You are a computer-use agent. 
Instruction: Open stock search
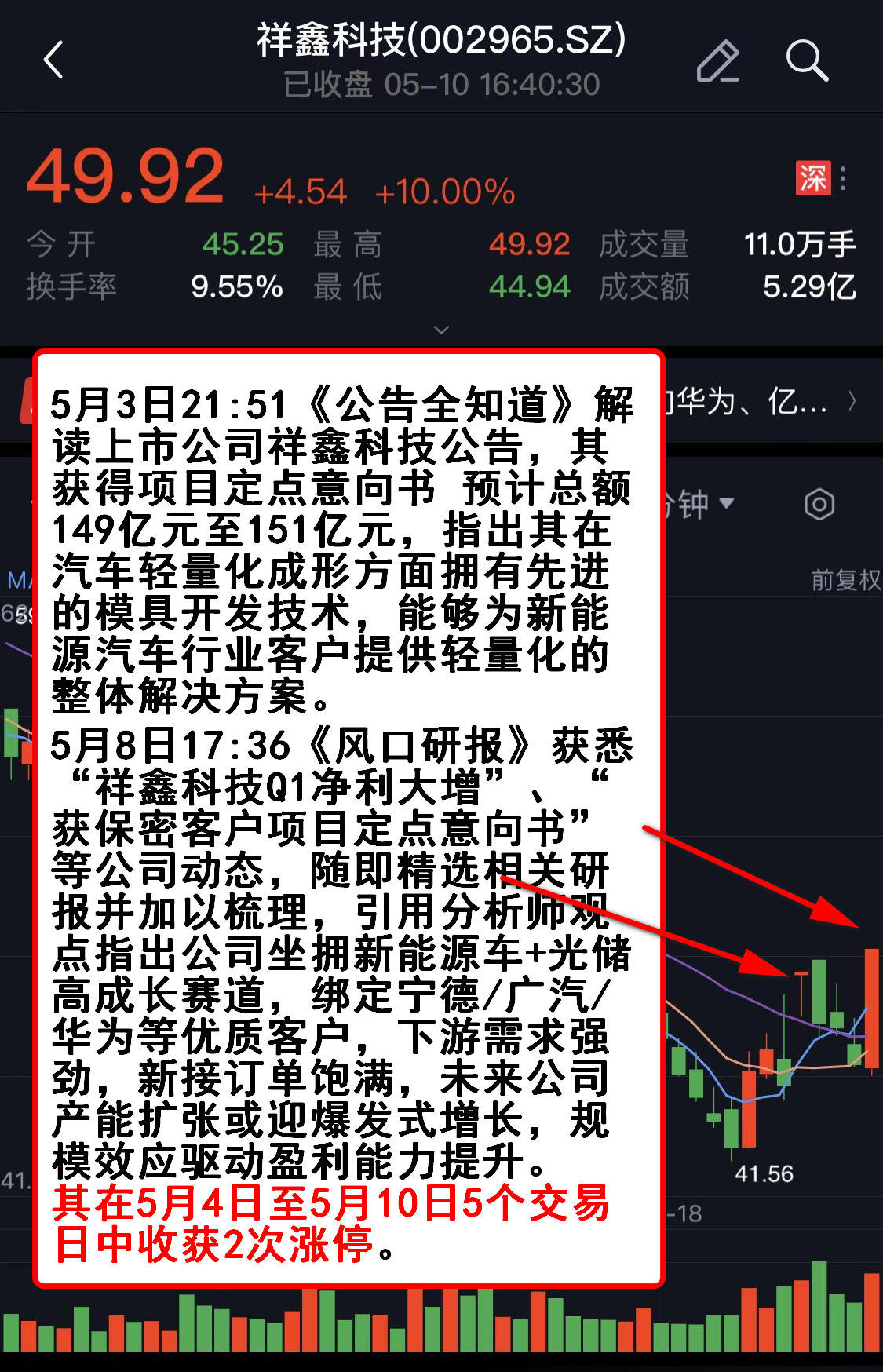(806, 61)
